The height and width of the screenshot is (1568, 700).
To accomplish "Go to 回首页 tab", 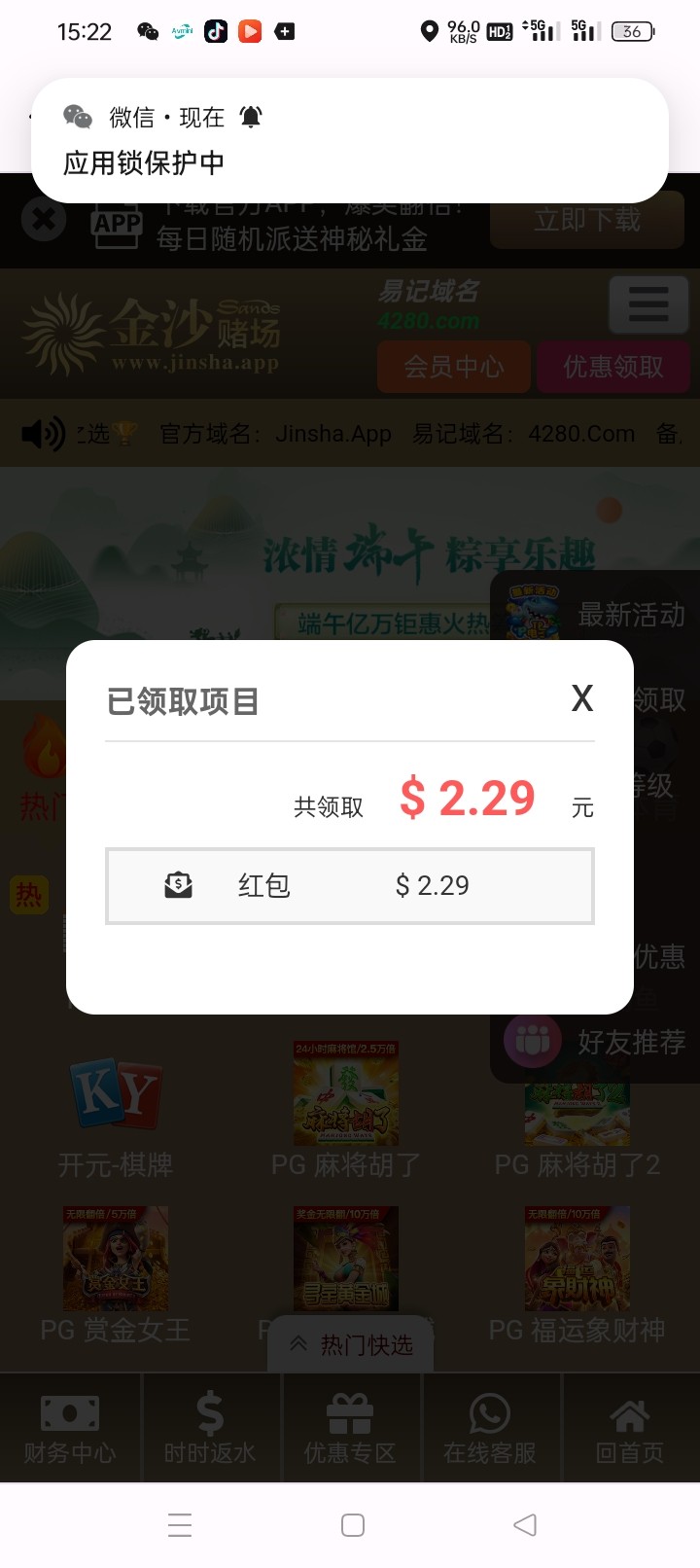I will [630, 1428].
